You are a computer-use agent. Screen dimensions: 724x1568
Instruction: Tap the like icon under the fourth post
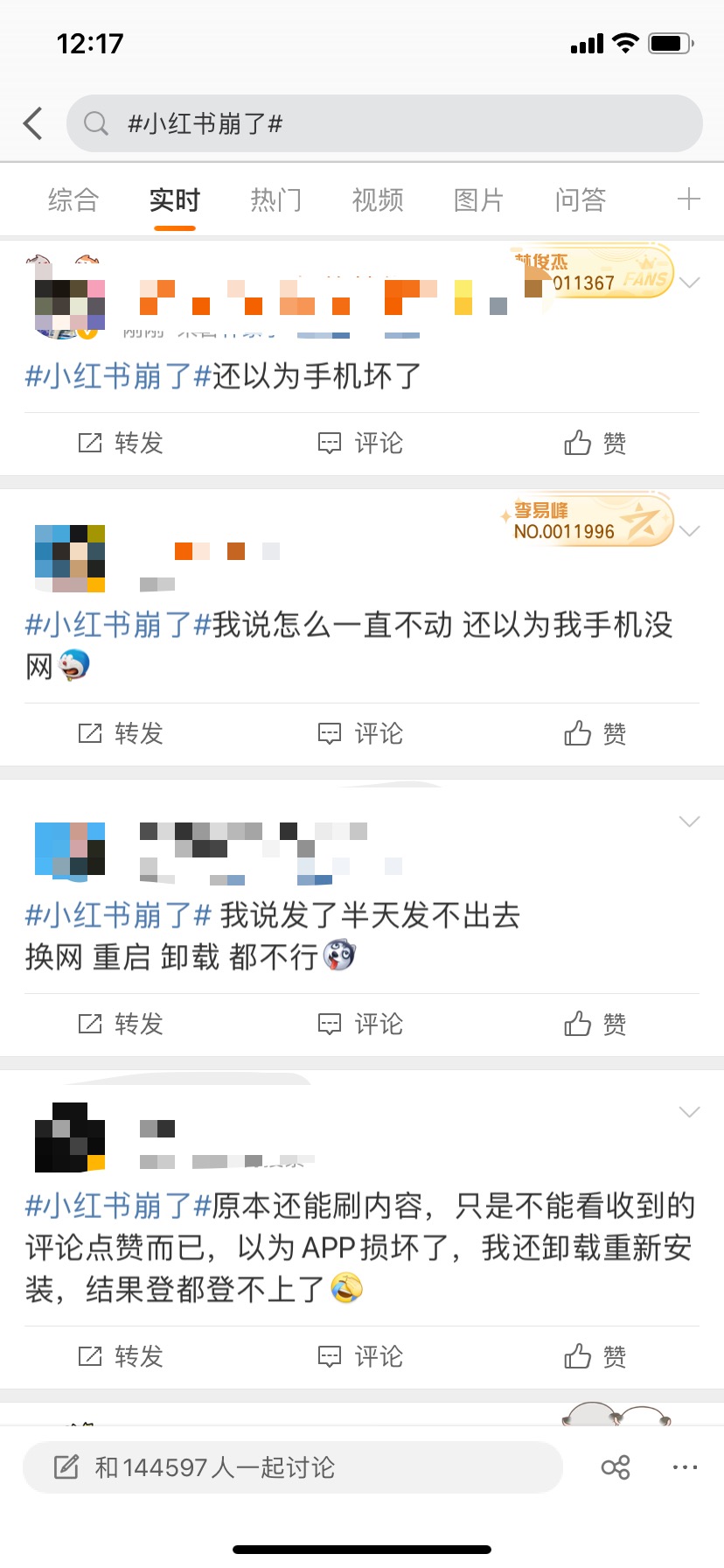(577, 1357)
